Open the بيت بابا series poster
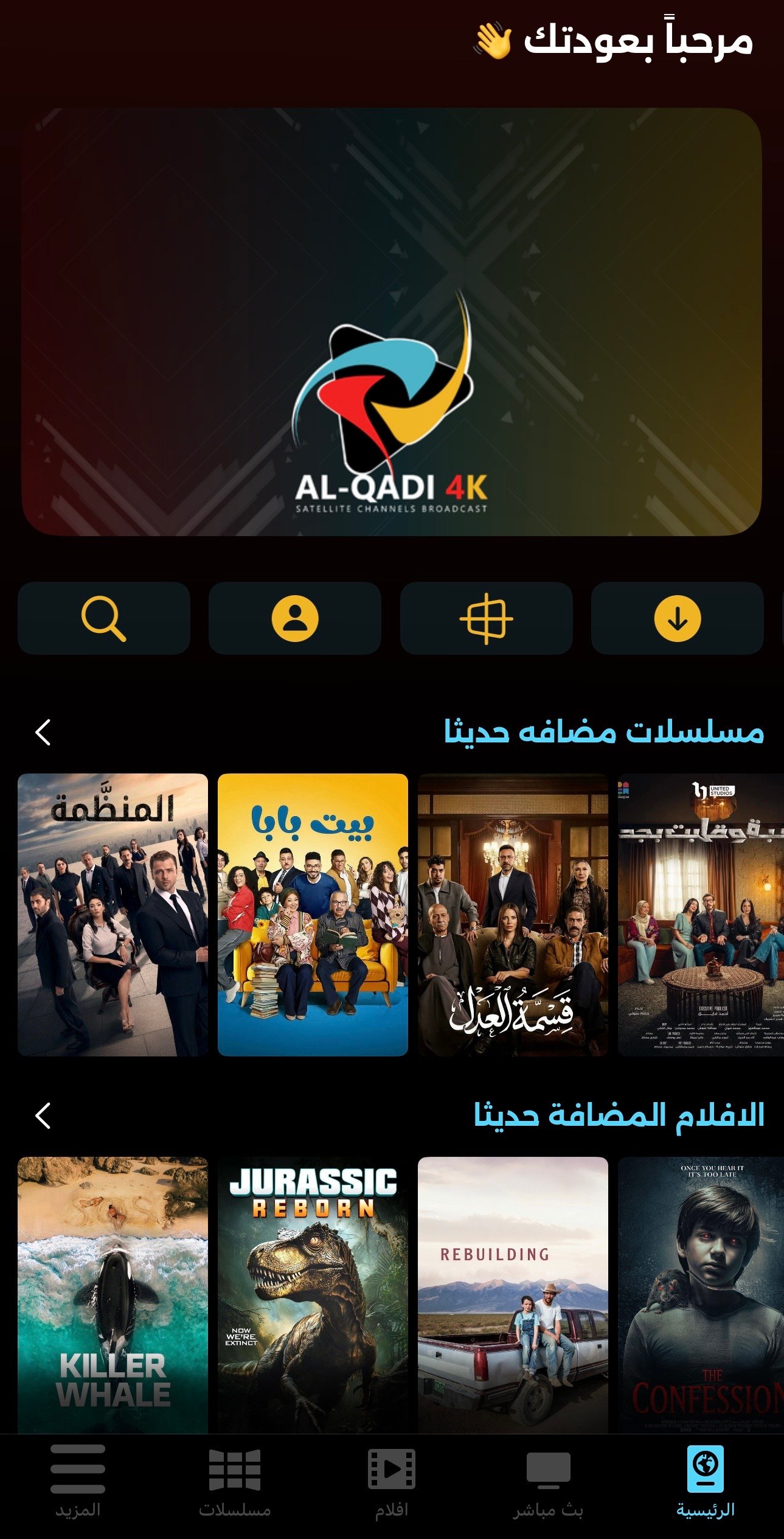 313,914
